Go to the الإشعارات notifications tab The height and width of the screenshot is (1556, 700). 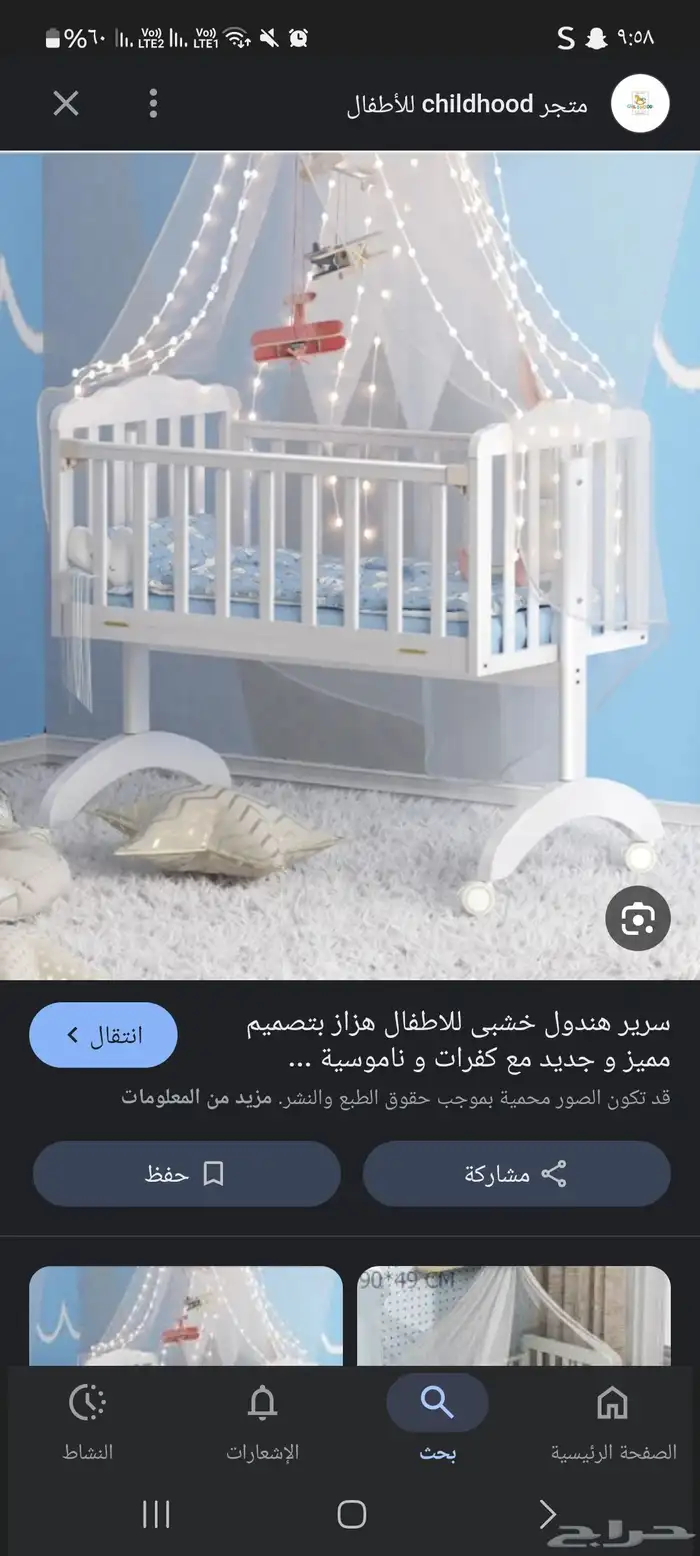(x=262, y=1421)
